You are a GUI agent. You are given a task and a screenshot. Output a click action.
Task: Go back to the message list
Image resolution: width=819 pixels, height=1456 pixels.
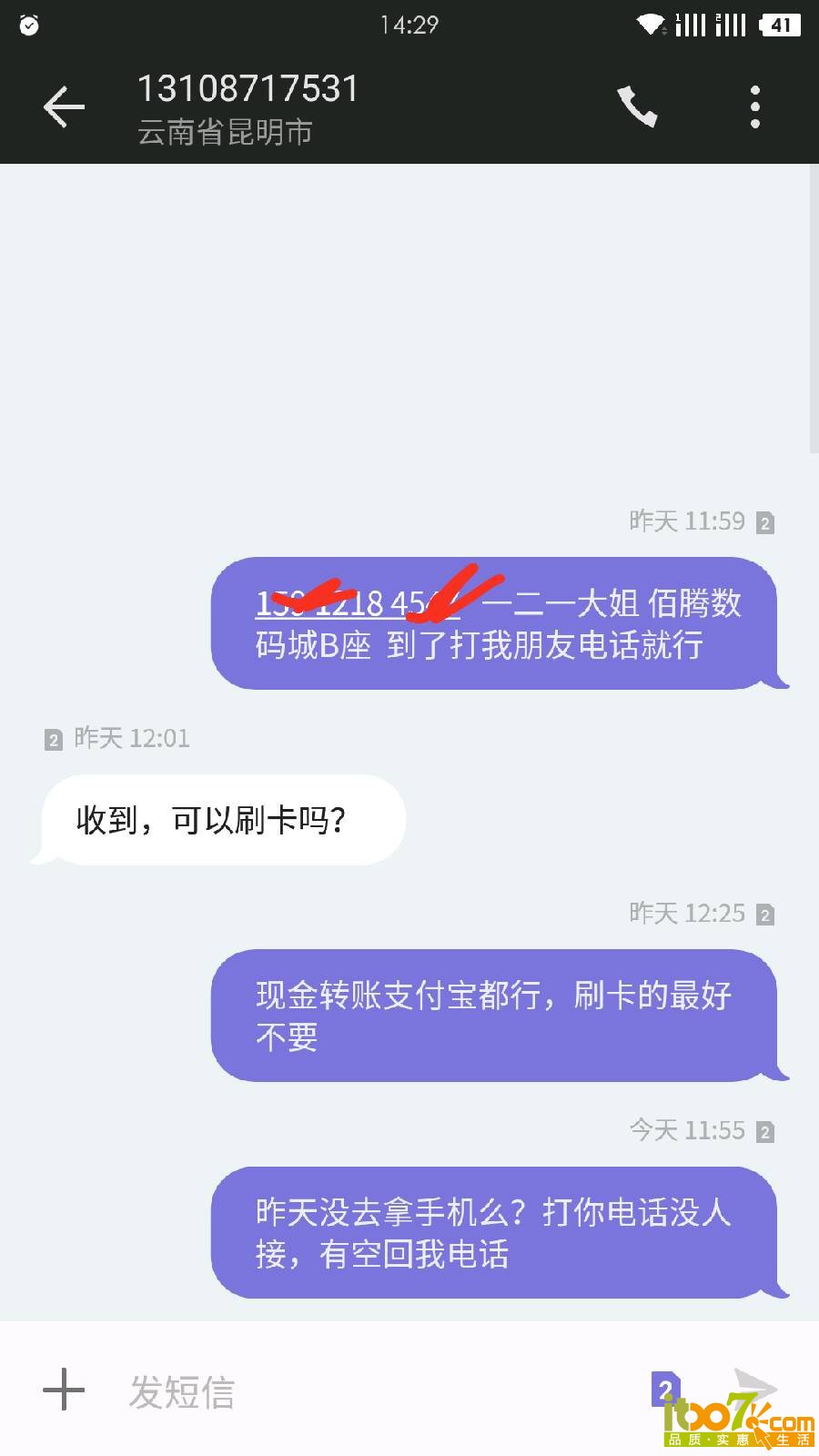[64, 107]
